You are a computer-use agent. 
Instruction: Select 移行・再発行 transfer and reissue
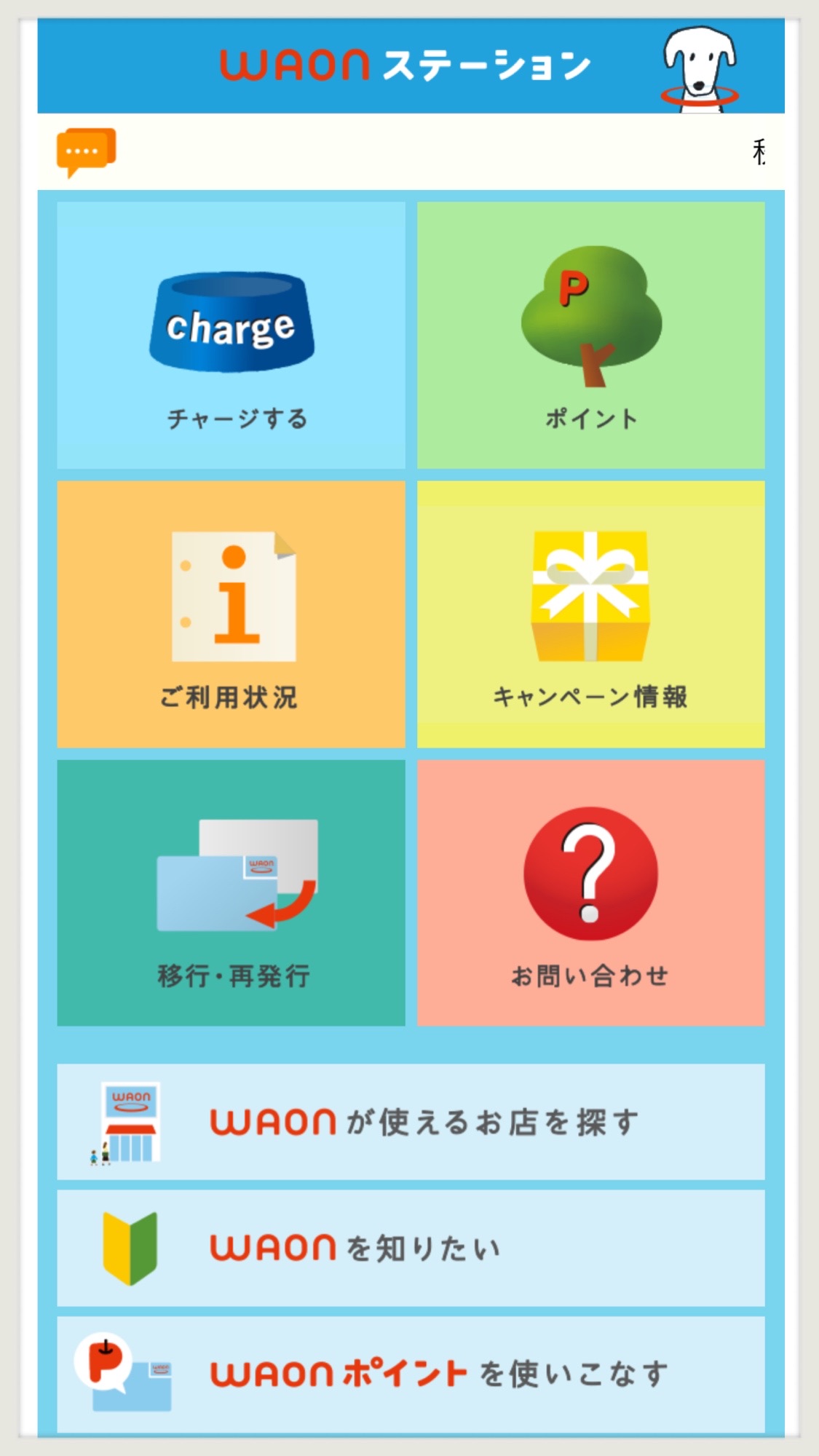click(x=231, y=893)
